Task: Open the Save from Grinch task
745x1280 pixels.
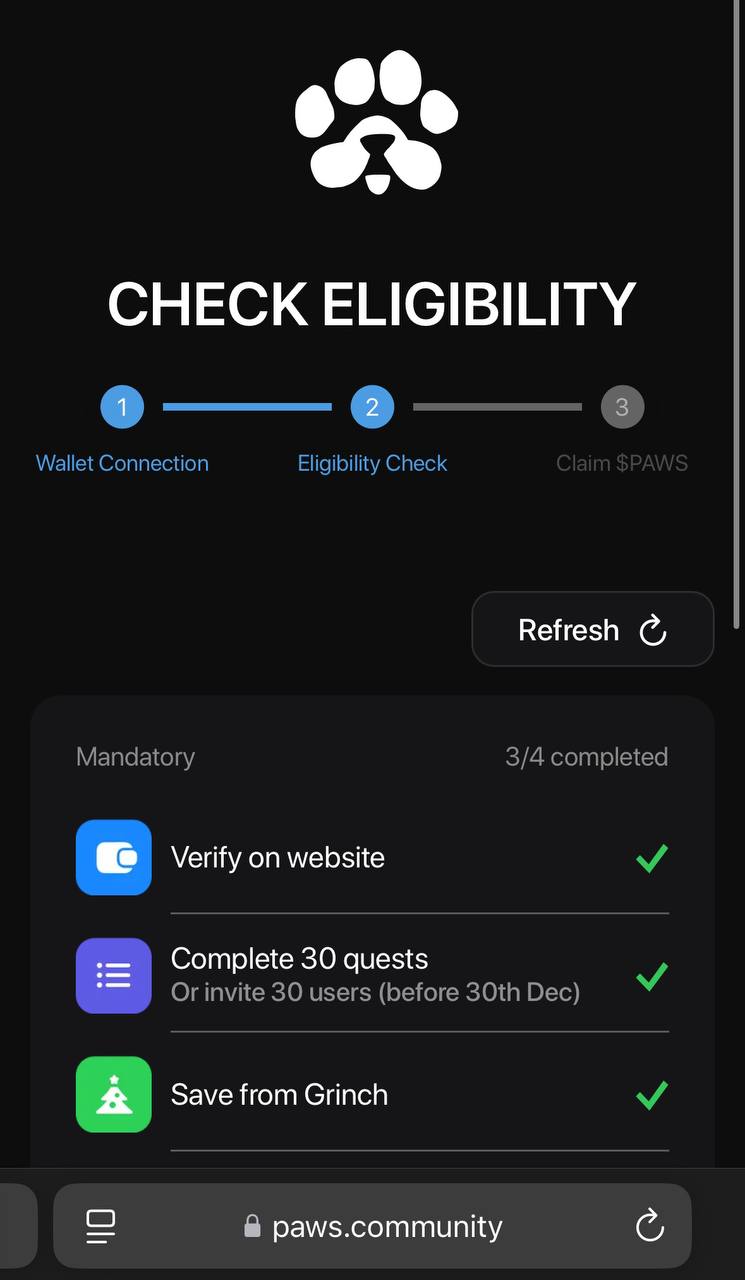Action: click(280, 1095)
